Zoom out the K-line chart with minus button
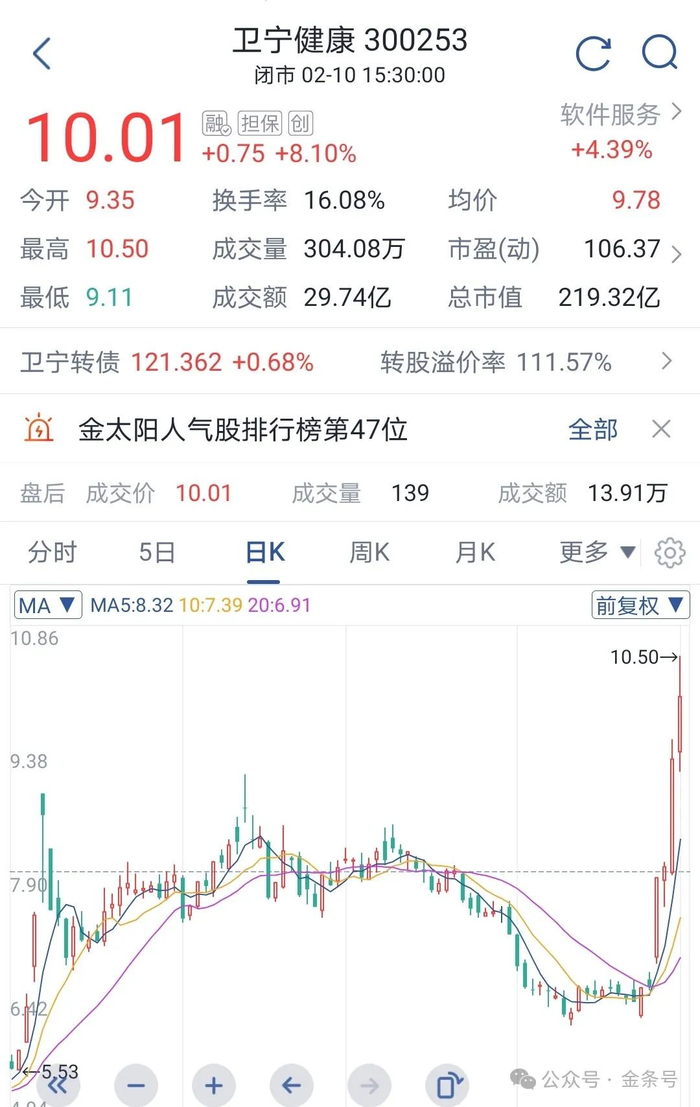The width and height of the screenshot is (700, 1107). [x=136, y=1085]
